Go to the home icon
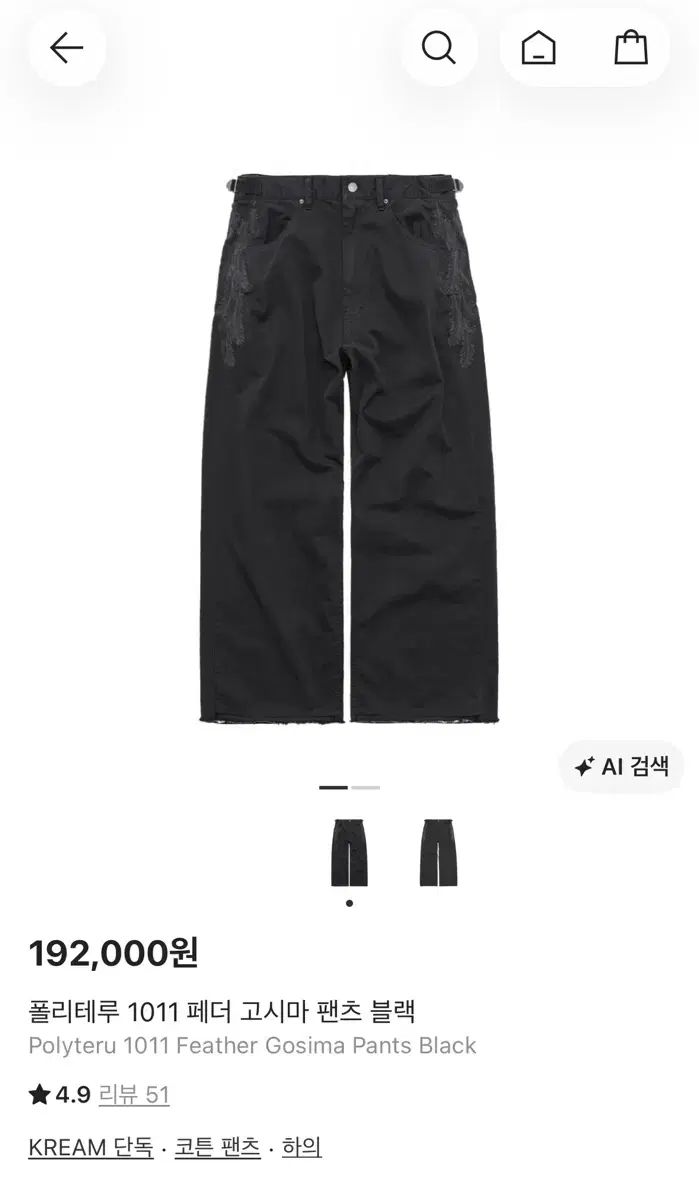Screen dimensions: 699x1200 pyautogui.click(x=538, y=47)
